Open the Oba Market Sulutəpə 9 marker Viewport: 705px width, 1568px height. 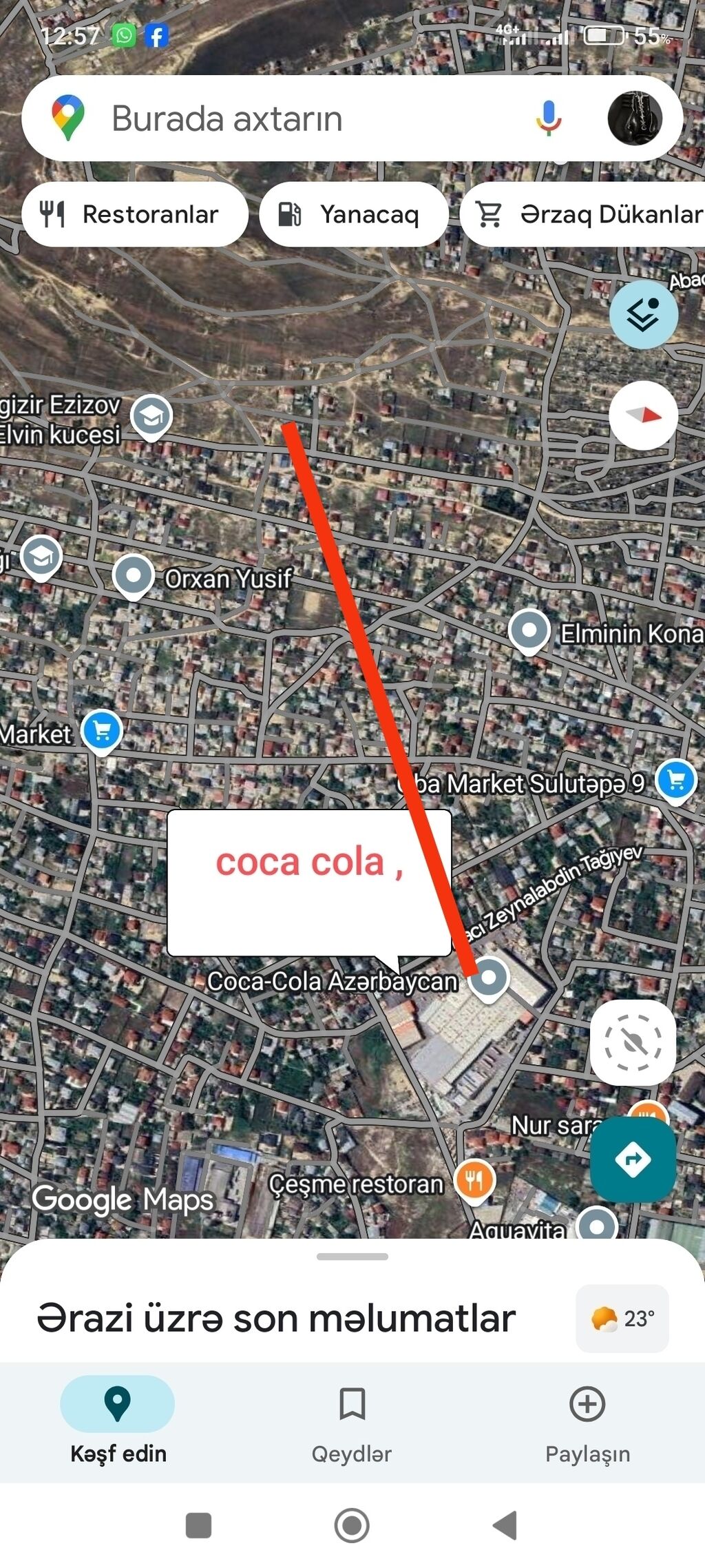point(675,779)
